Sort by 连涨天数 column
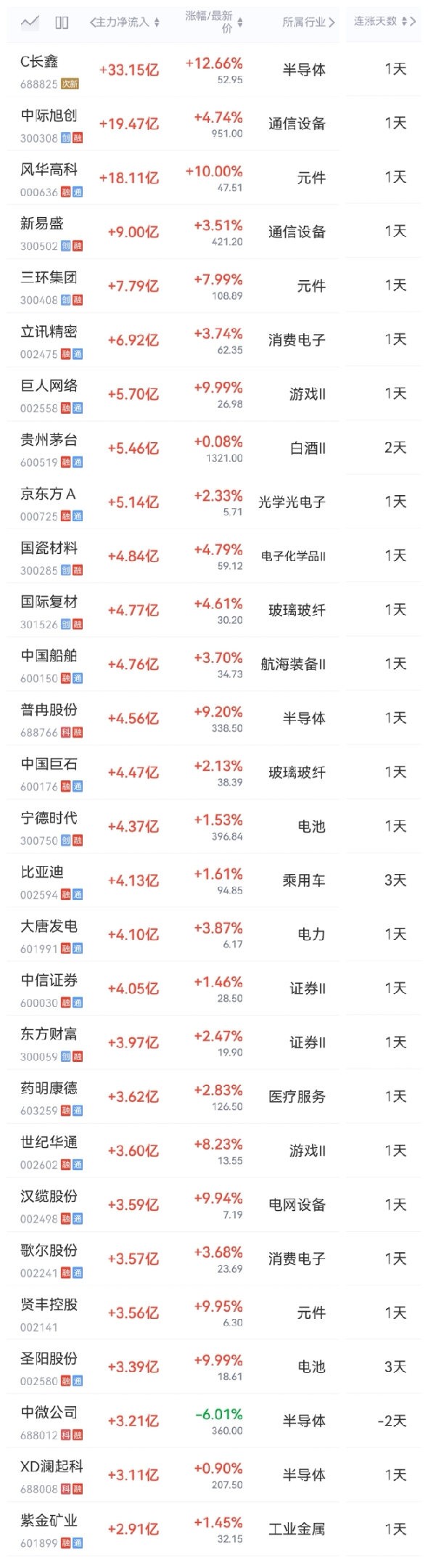 [384, 22]
